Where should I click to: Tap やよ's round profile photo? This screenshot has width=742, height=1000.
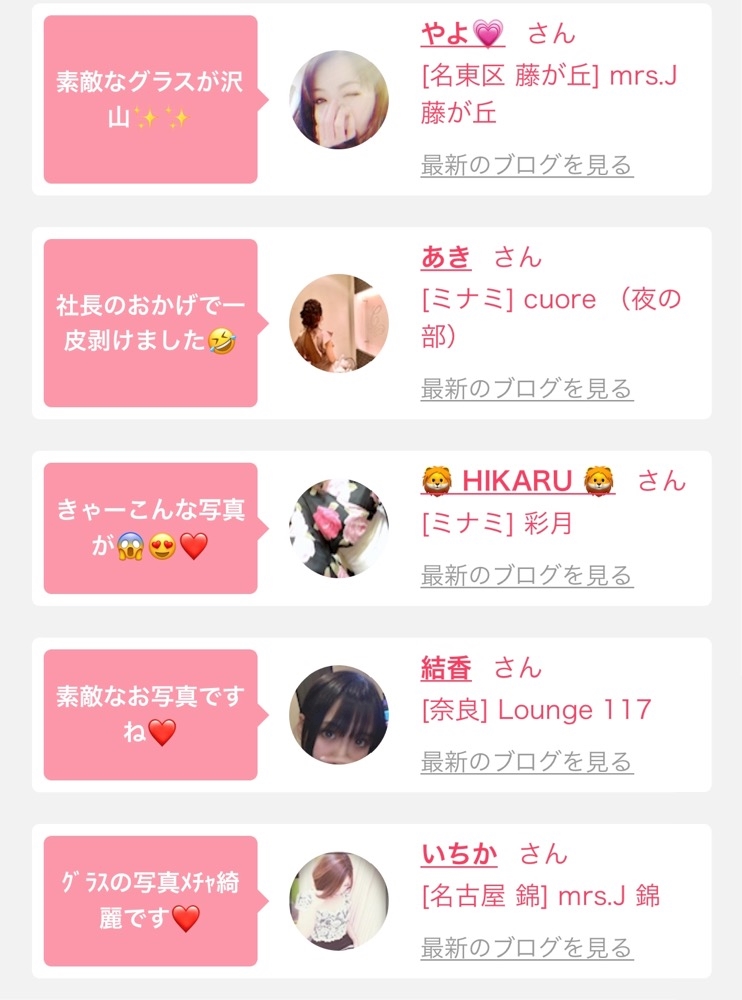pos(339,100)
